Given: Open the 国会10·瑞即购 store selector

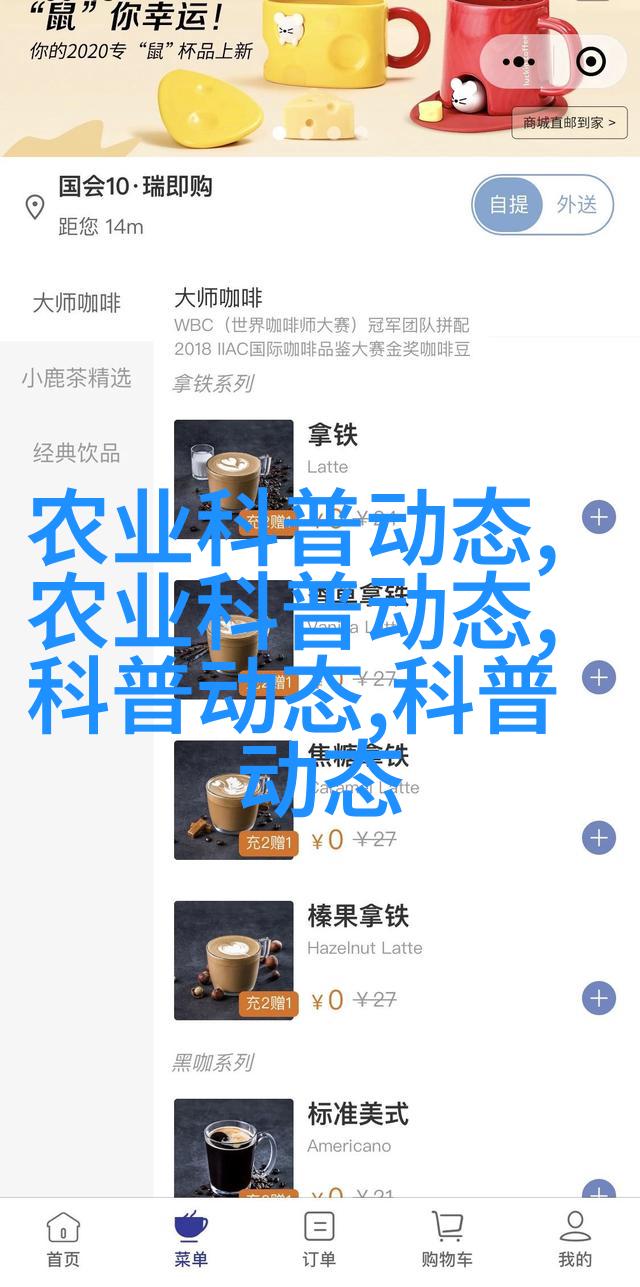Looking at the screenshot, I should pos(135,187).
